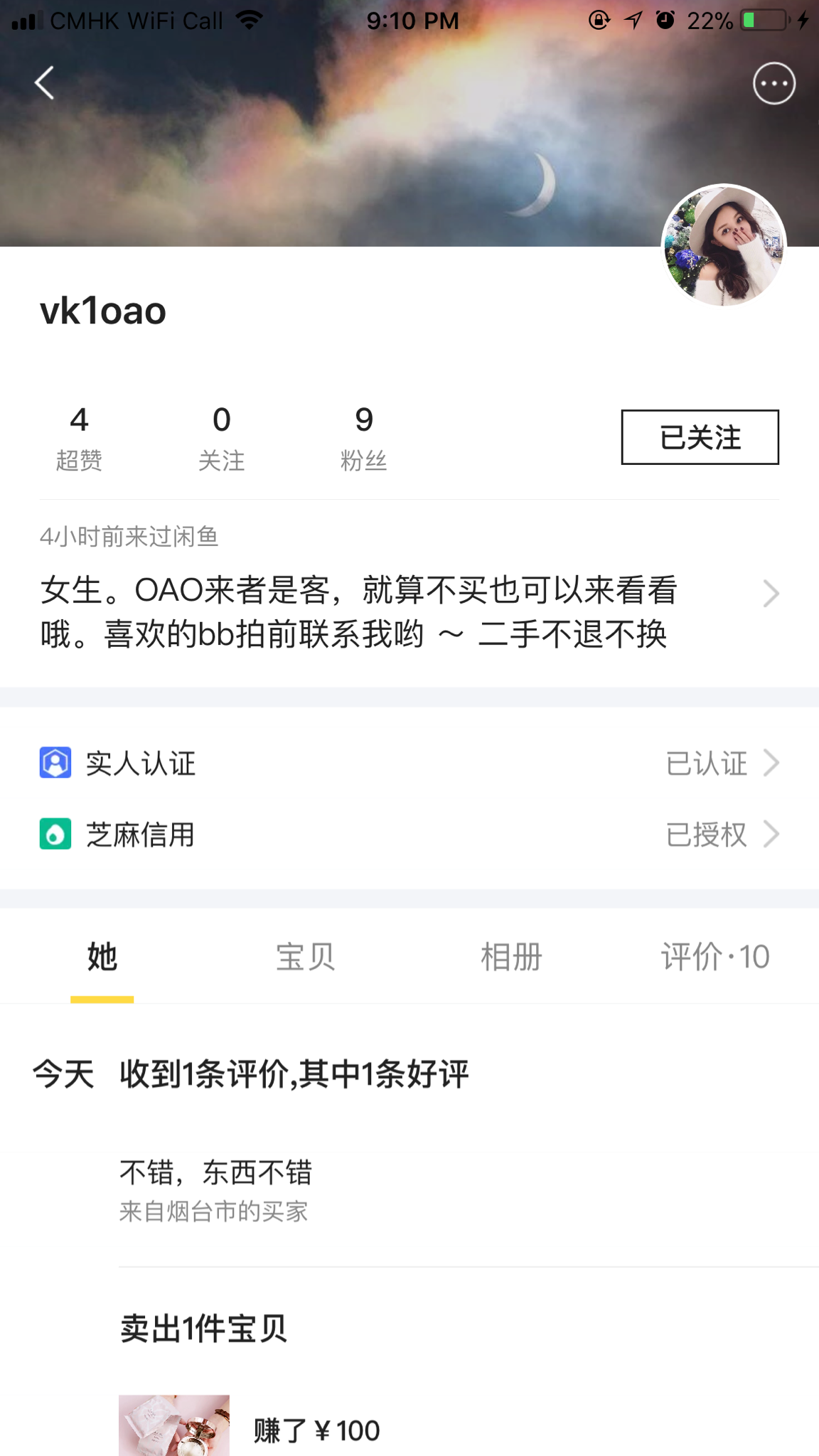Tap the location arrow in status bar

point(631,21)
